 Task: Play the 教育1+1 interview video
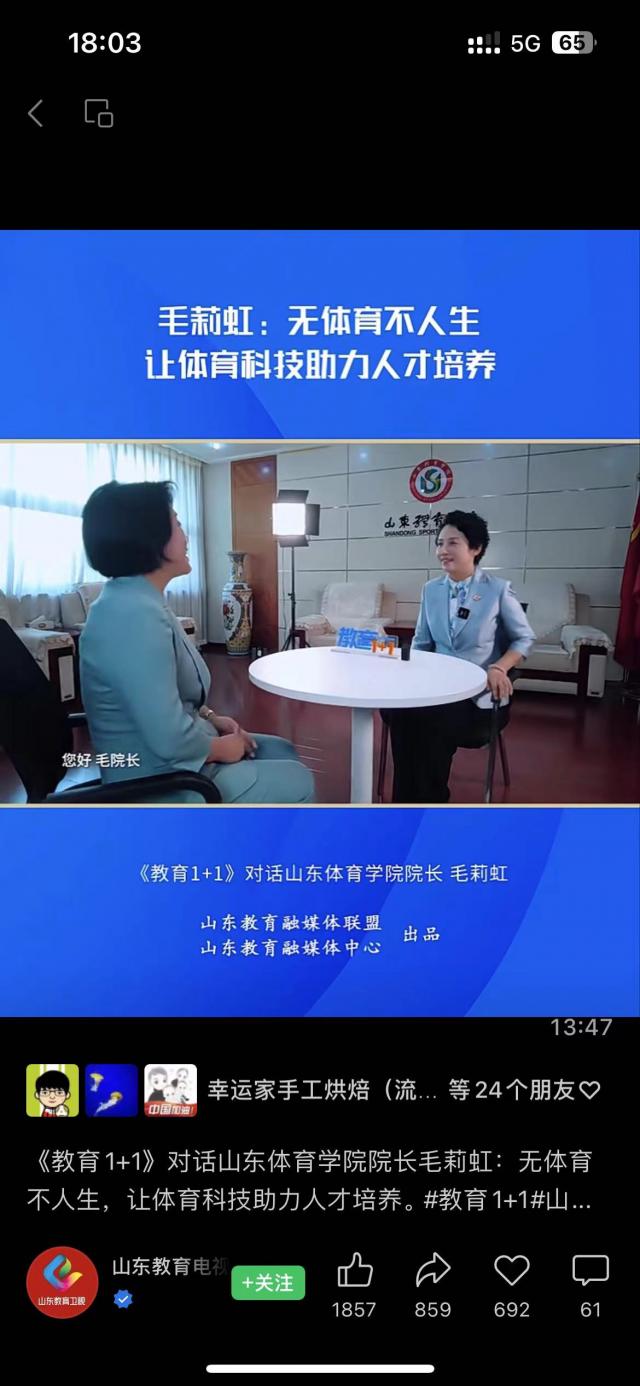coord(320,622)
